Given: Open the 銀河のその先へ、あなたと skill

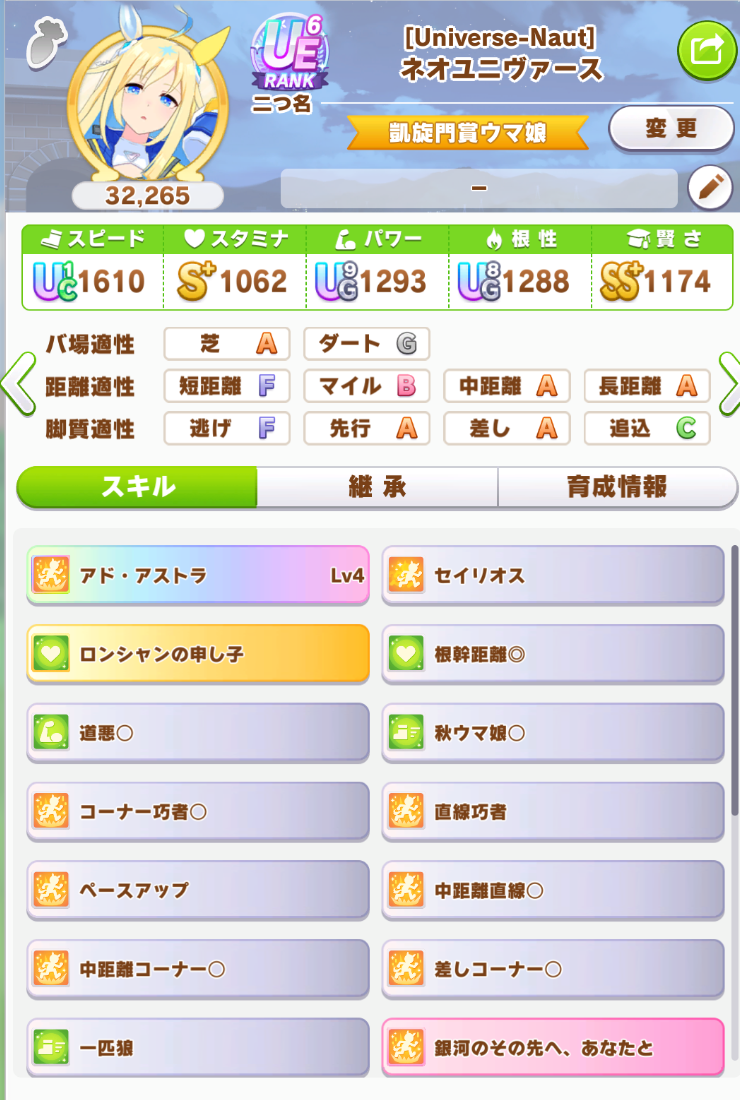Looking at the screenshot, I should pyautogui.click(x=552, y=1047).
